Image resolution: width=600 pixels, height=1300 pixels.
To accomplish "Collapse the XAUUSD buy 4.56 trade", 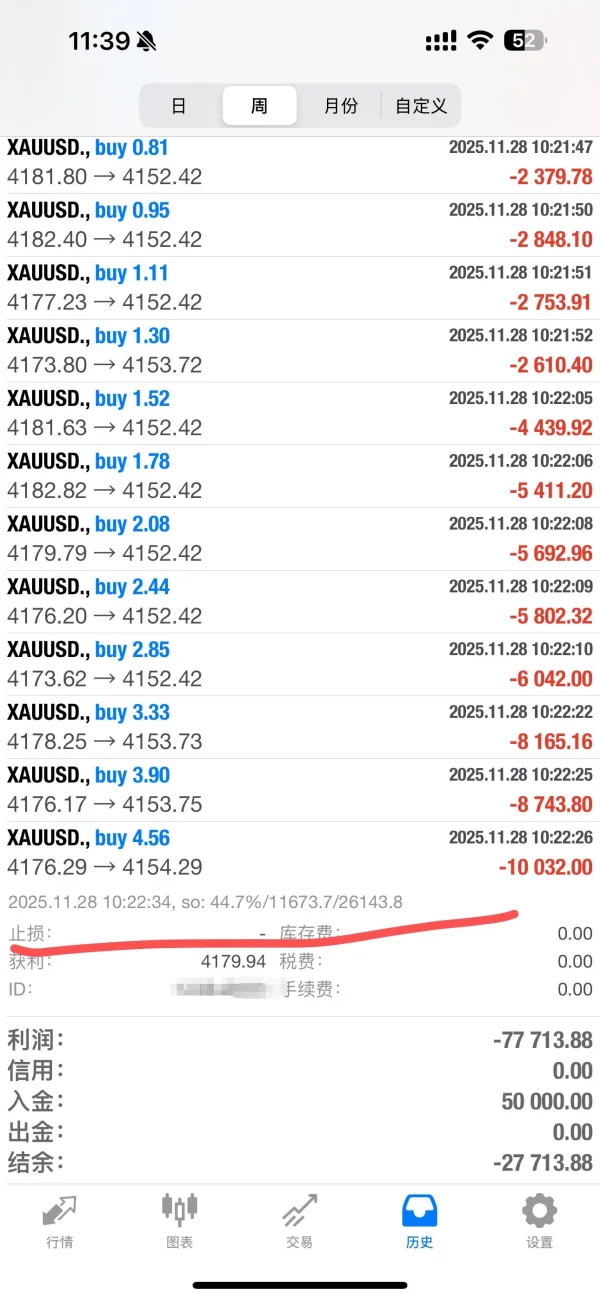I will (300, 853).
